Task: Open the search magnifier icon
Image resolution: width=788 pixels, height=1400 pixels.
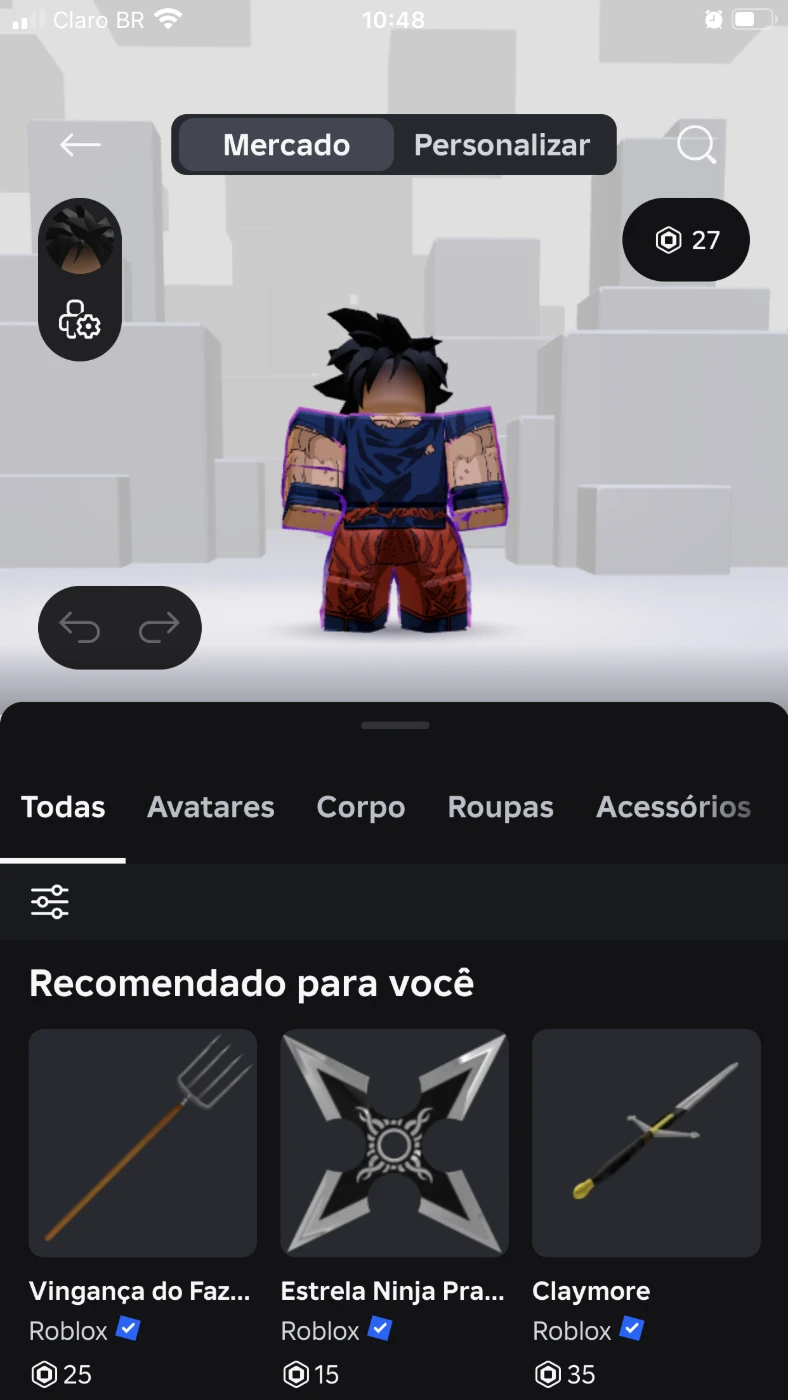Action: click(x=696, y=145)
